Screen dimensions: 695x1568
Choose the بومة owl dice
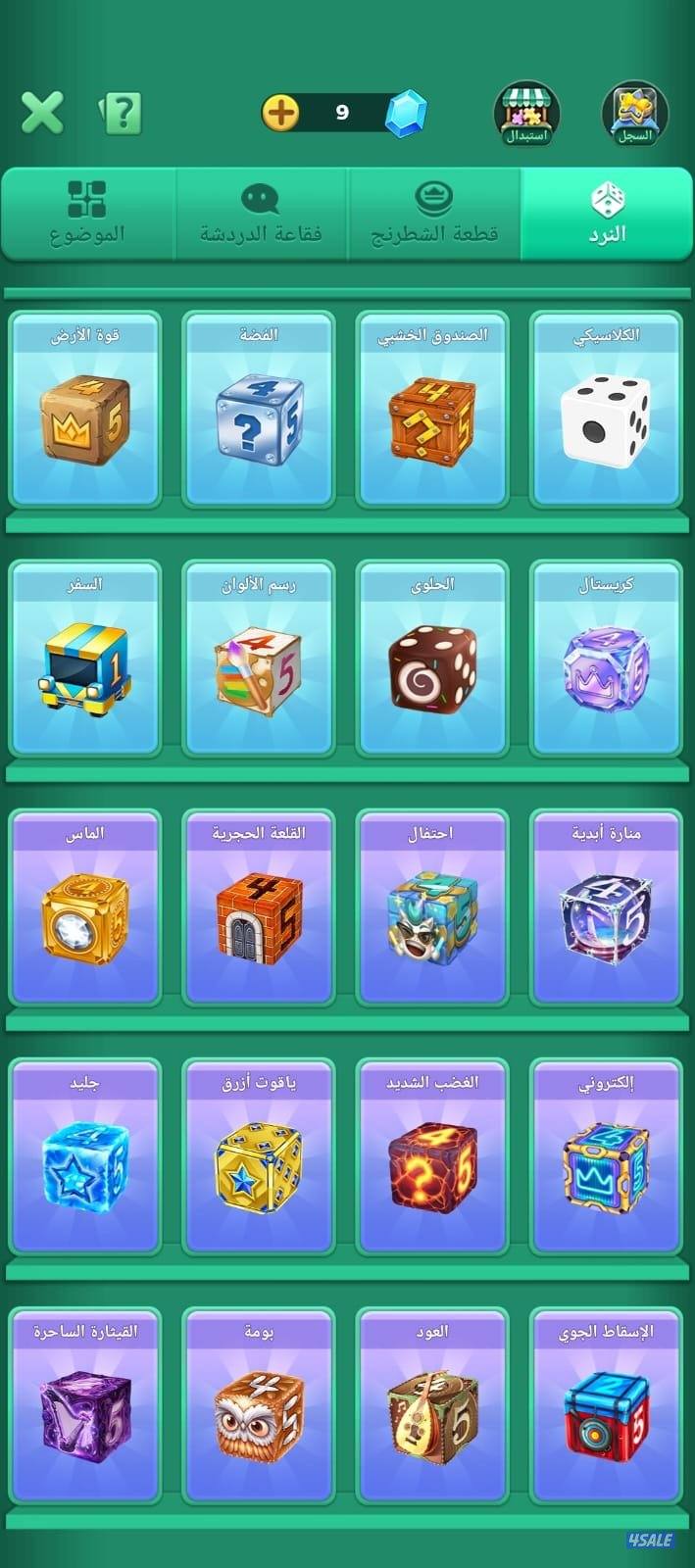(x=259, y=1405)
